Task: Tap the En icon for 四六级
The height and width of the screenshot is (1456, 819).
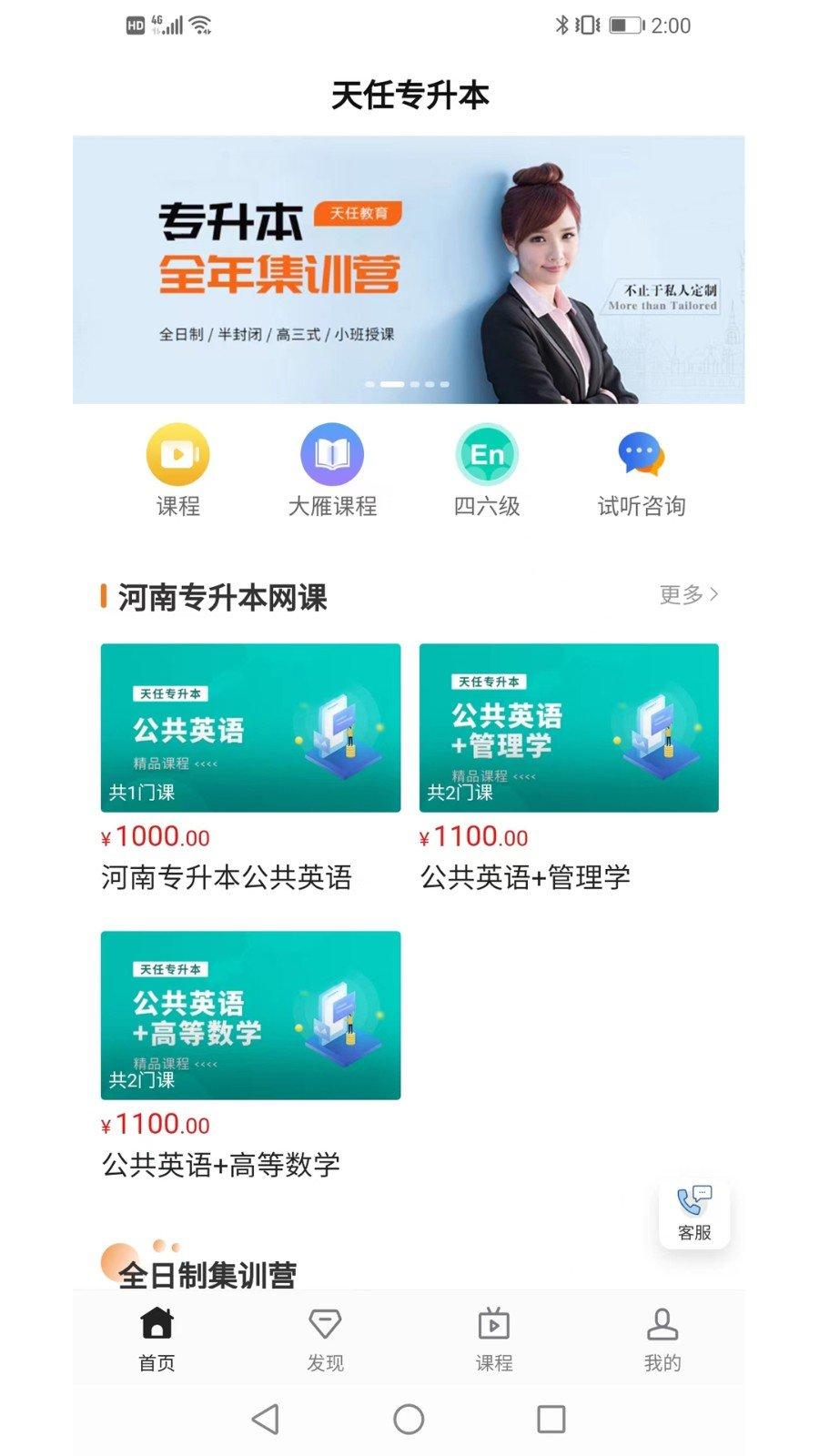Action: [487, 452]
